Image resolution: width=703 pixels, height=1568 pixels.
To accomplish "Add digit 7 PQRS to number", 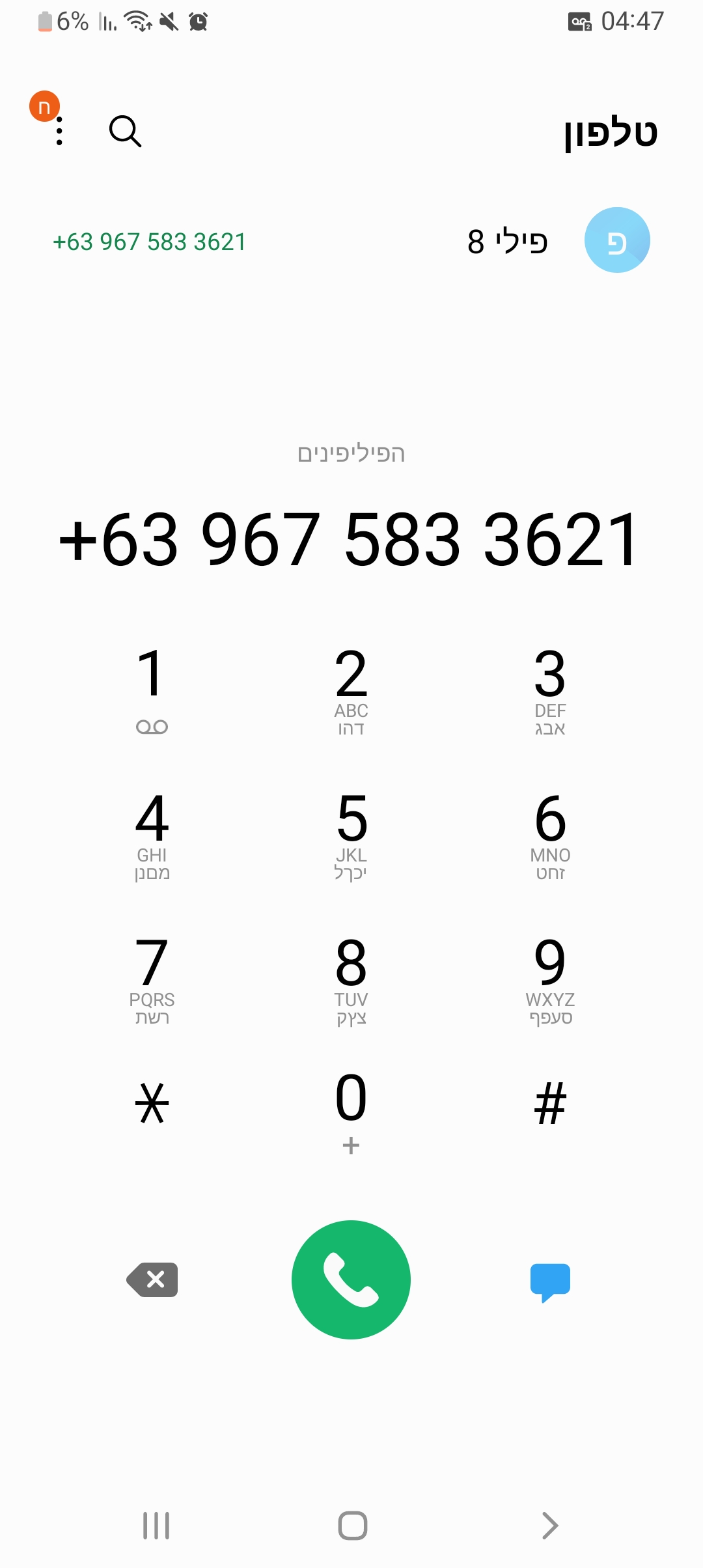I will point(152,980).
